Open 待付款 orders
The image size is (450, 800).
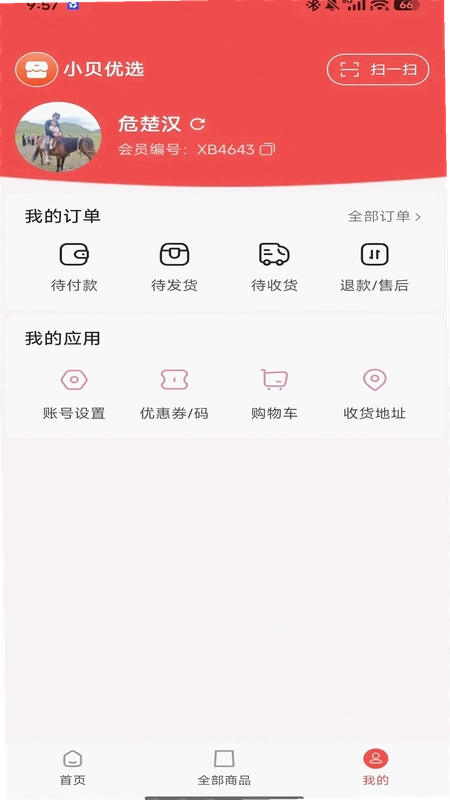click(74, 268)
